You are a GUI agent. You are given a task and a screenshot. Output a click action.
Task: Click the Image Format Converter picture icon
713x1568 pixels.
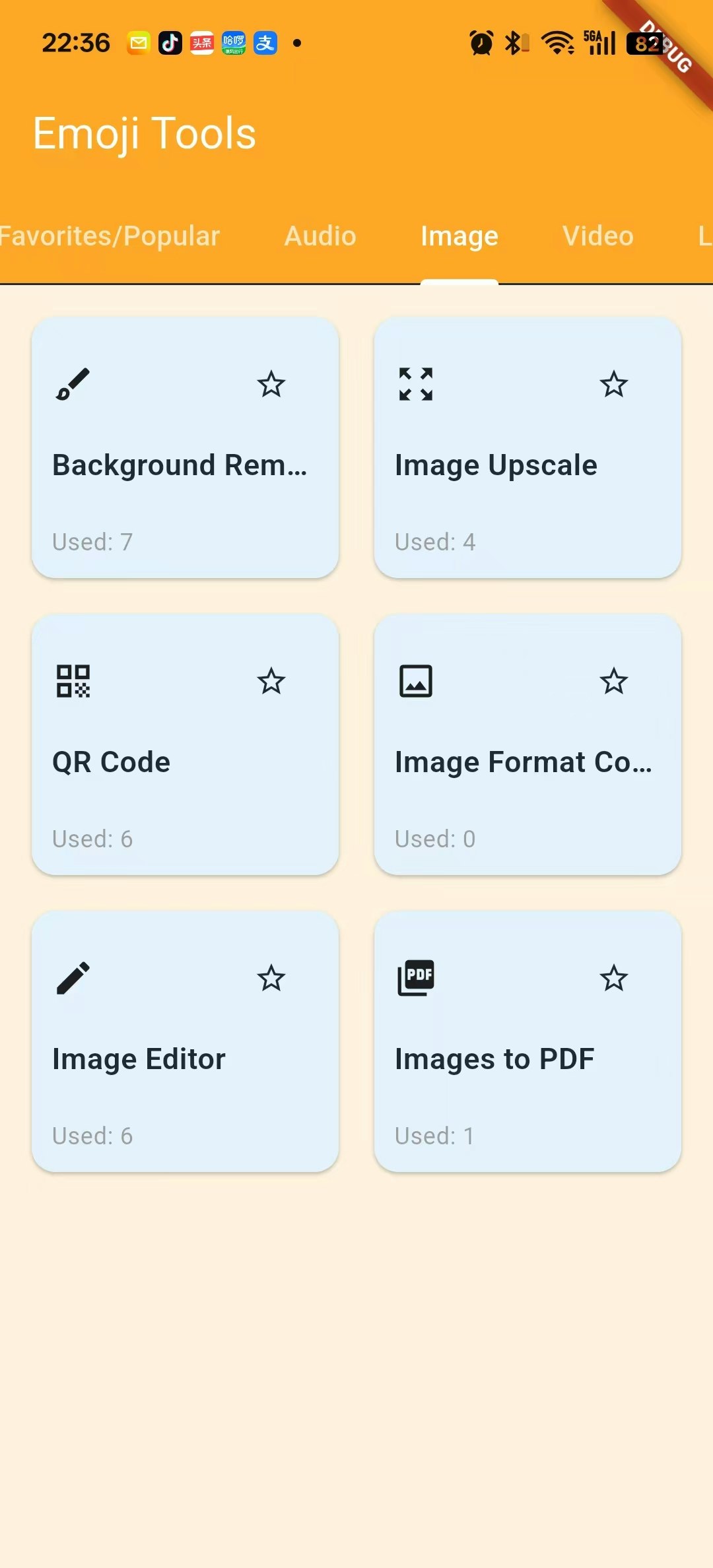point(416,682)
